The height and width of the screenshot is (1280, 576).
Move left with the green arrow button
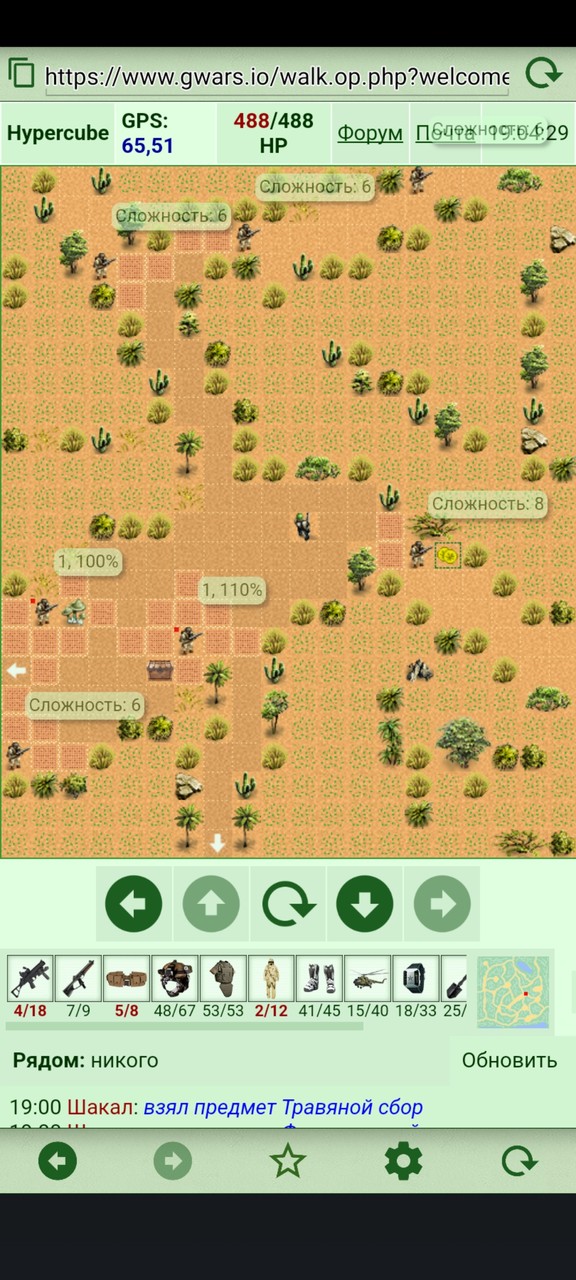(134, 904)
